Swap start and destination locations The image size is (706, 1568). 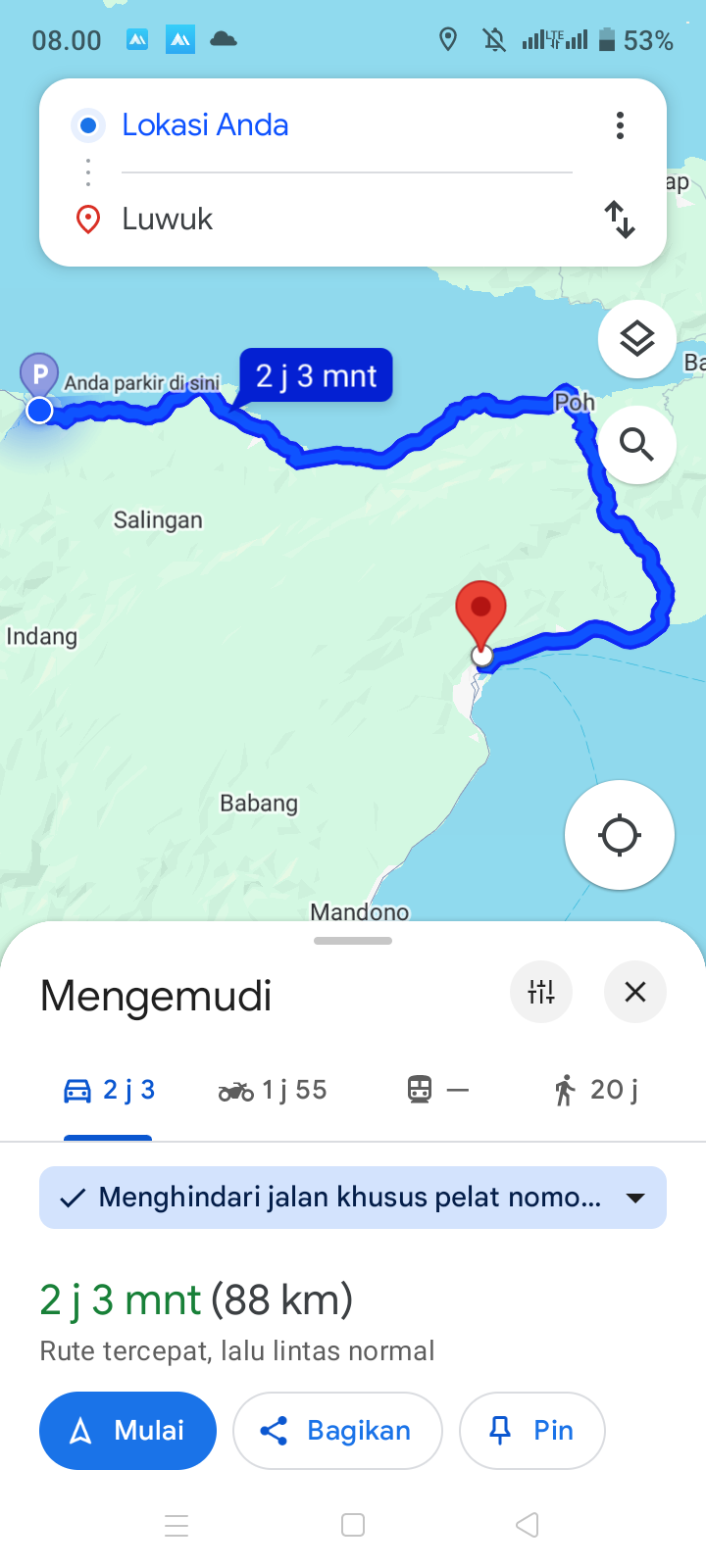pyautogui.click(x=620, y=220)
